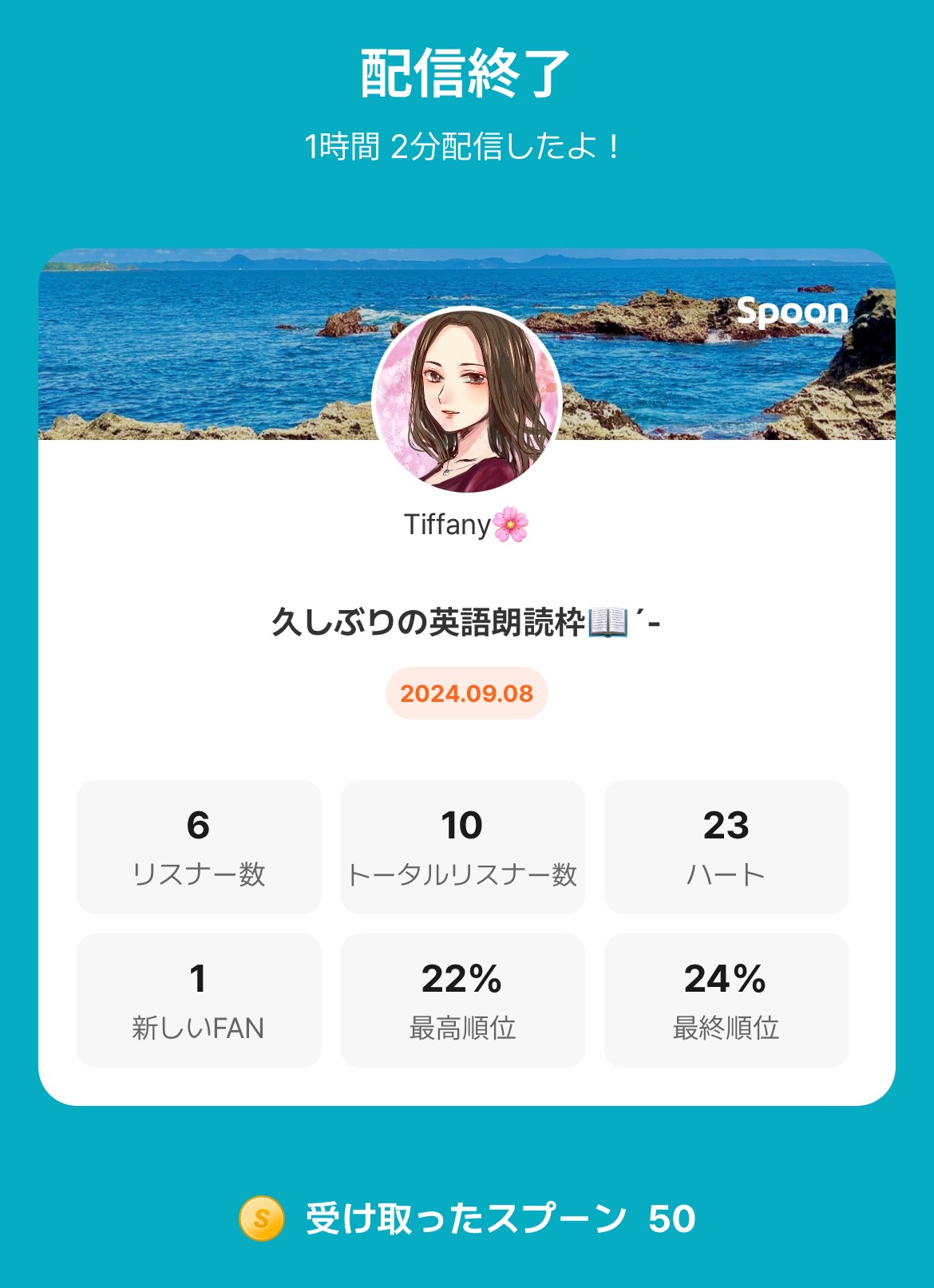Viewport: 934px width, 1288px height.
Task: Click the 最終順位 24% stat card
Action: click(725, 998)
